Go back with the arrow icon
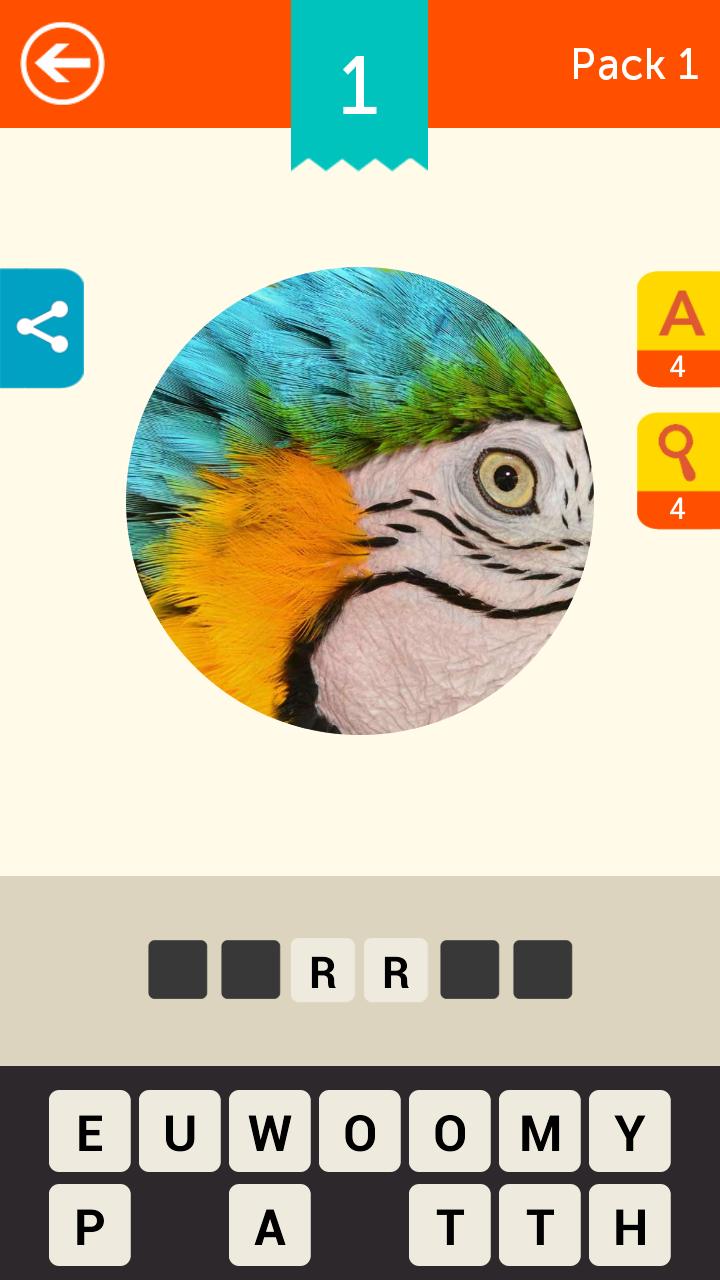The width and height of the screenshot is (720, 1280). click(62, 63)
